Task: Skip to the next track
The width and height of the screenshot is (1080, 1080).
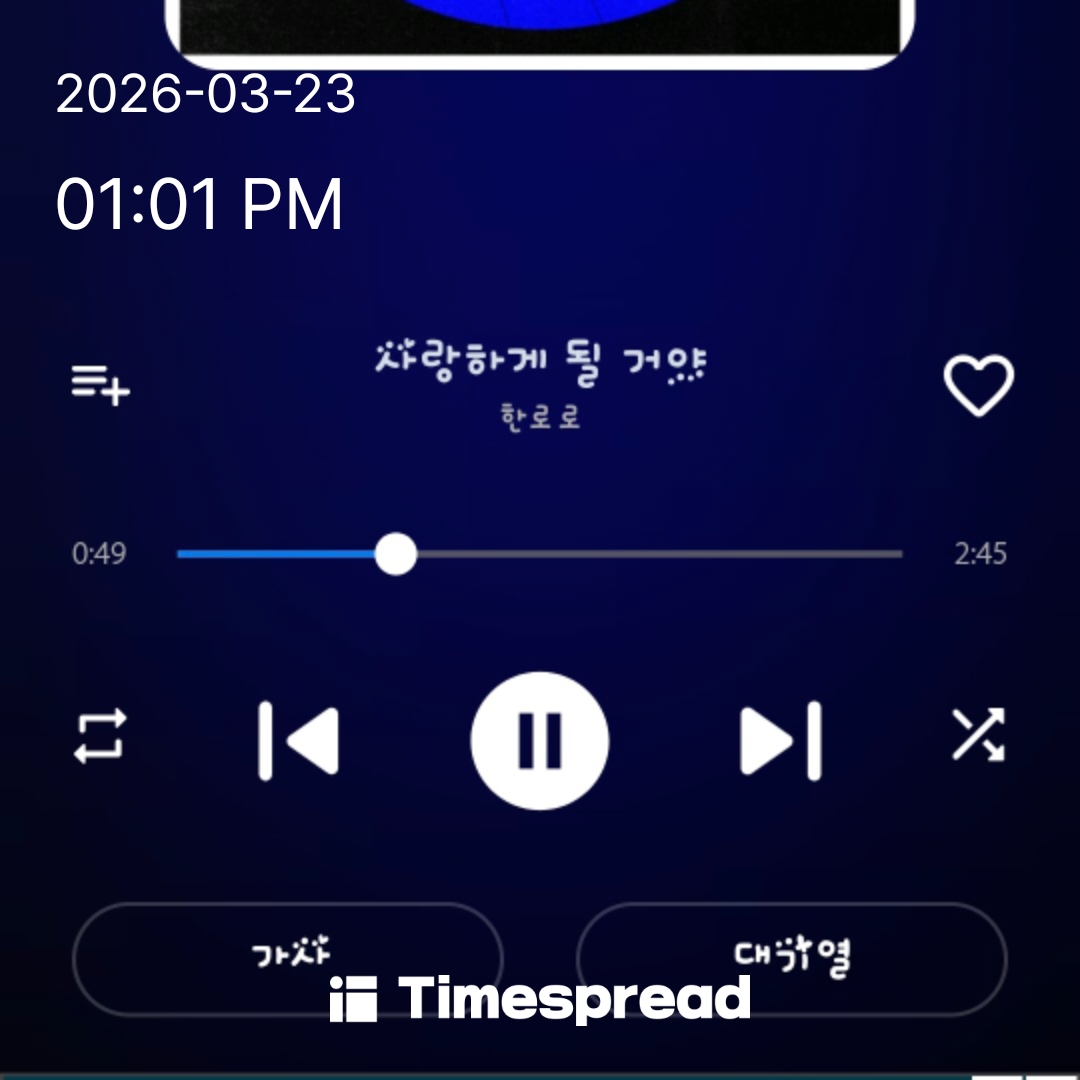Action: pyautogui.click(x=781, y=740)
